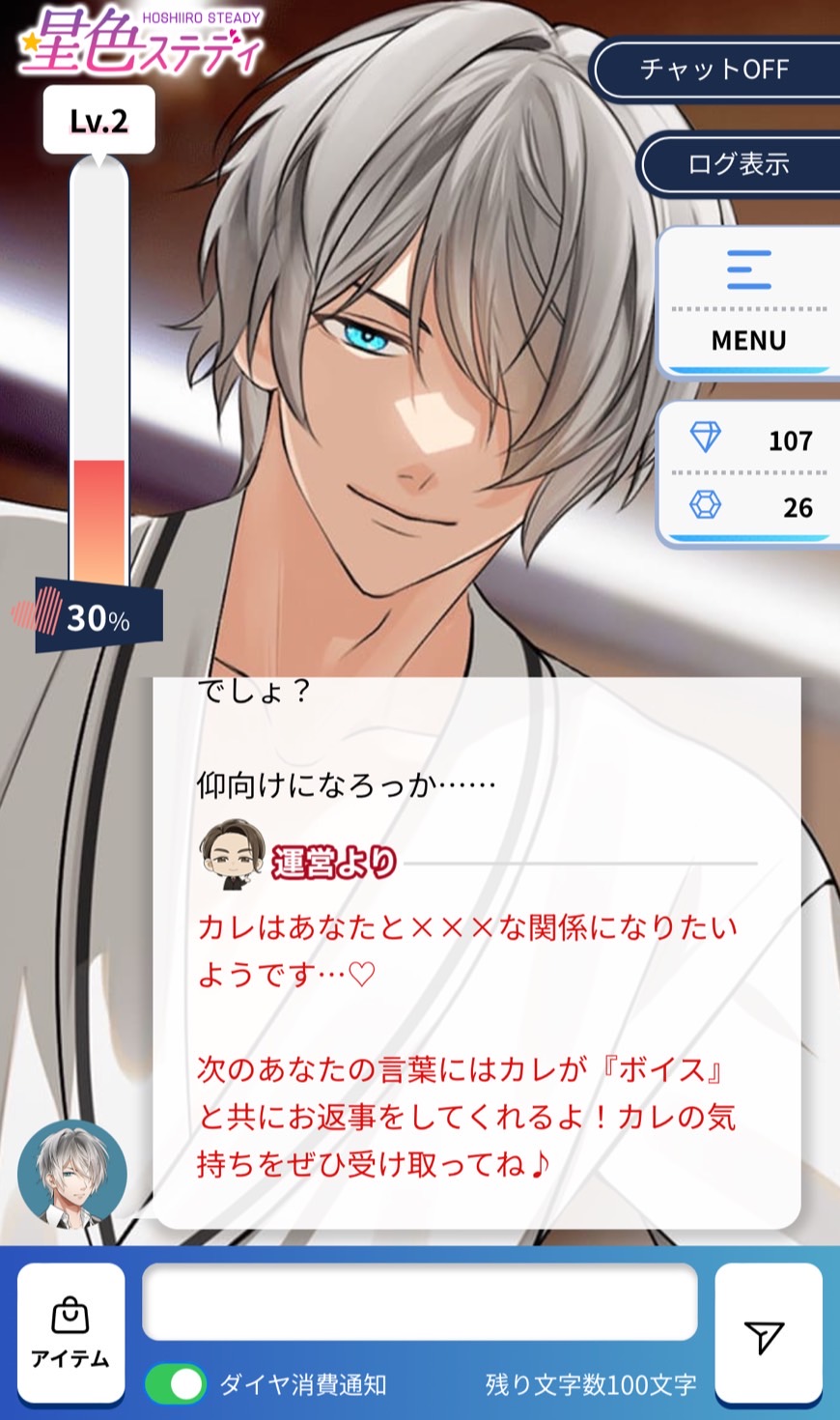Open the diamond balance panel showing 107
Image resolution: width=840 pixels, height=1420 pixels.
747,440
